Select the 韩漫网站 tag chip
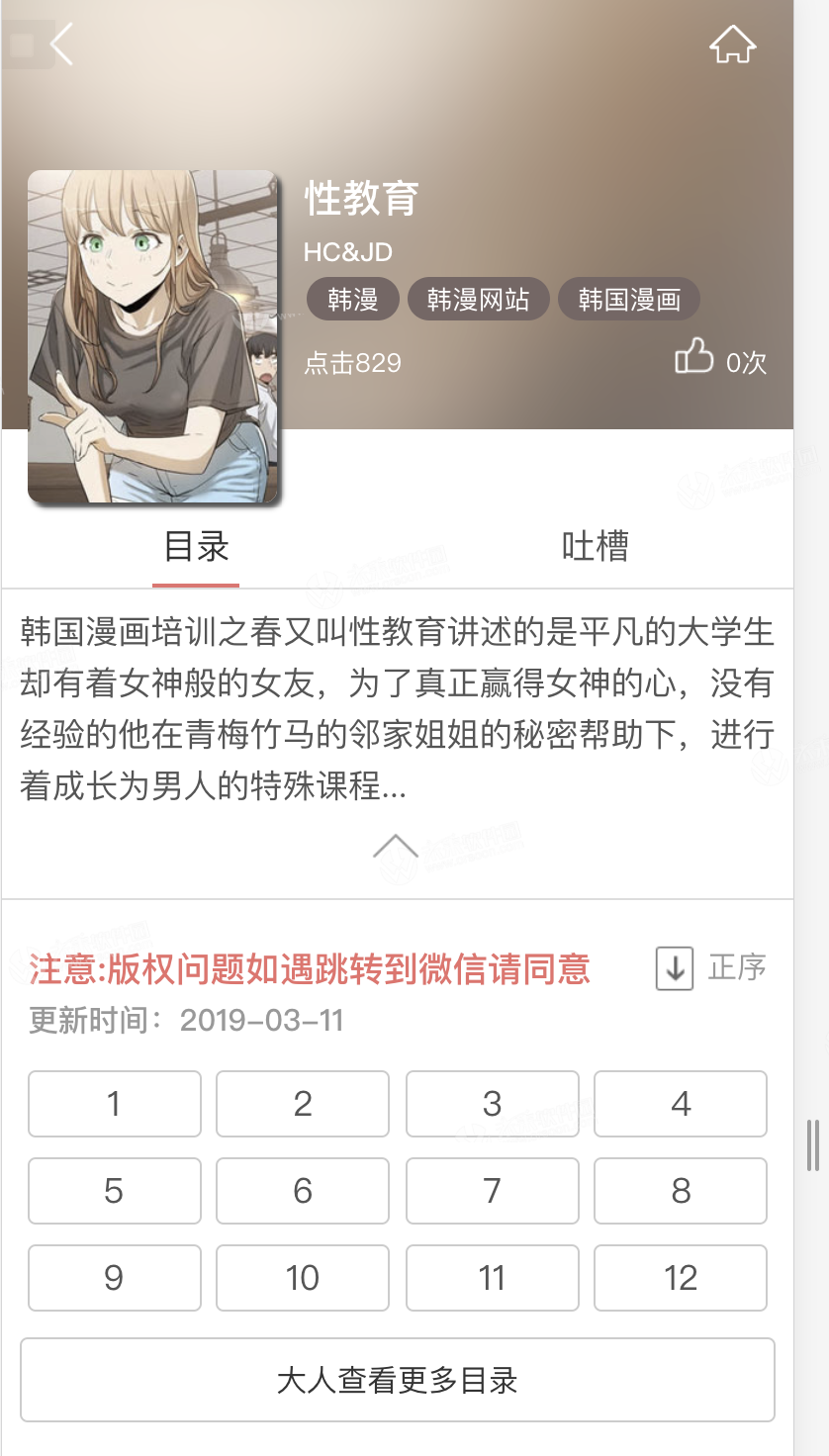Viewport: 829px width, 1456px height. [x=478, y=300]
